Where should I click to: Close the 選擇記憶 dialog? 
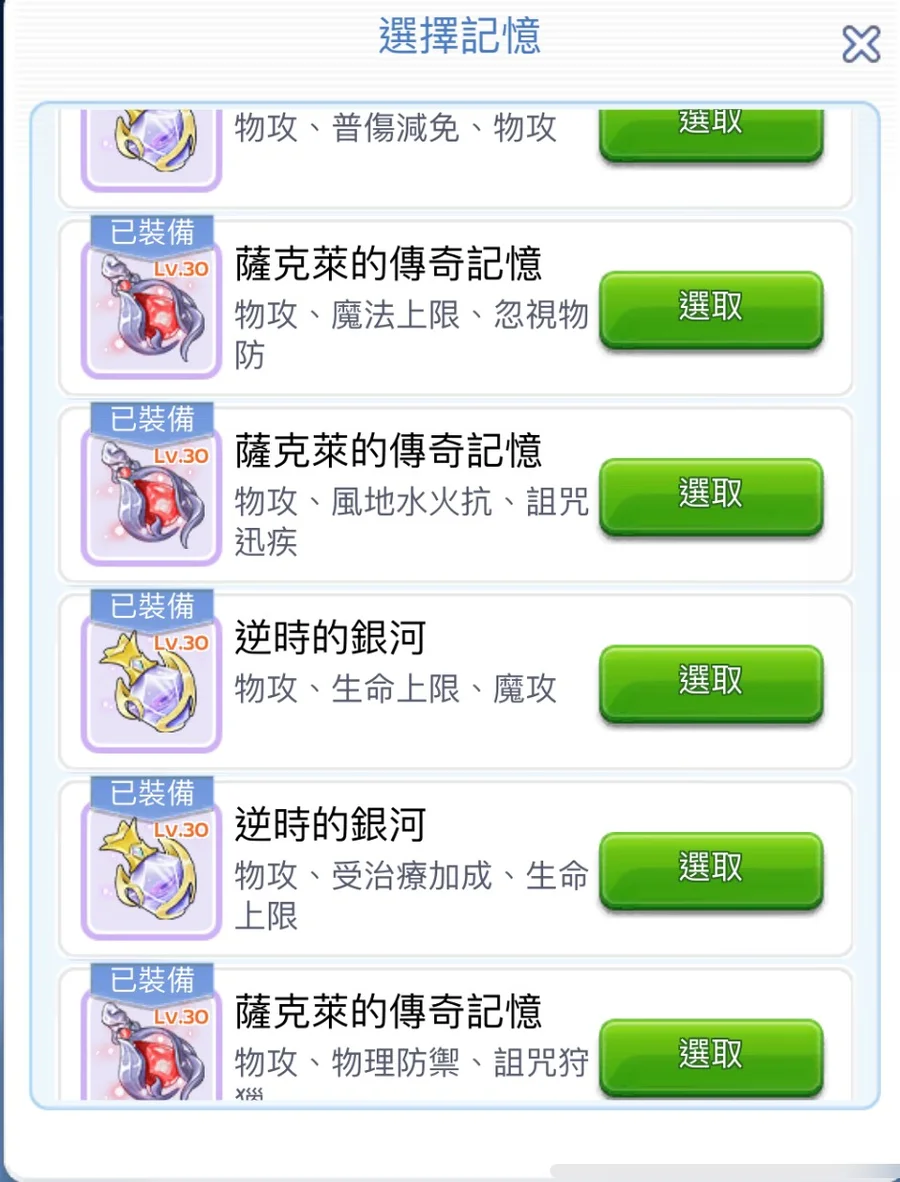[x=860, y=45]
